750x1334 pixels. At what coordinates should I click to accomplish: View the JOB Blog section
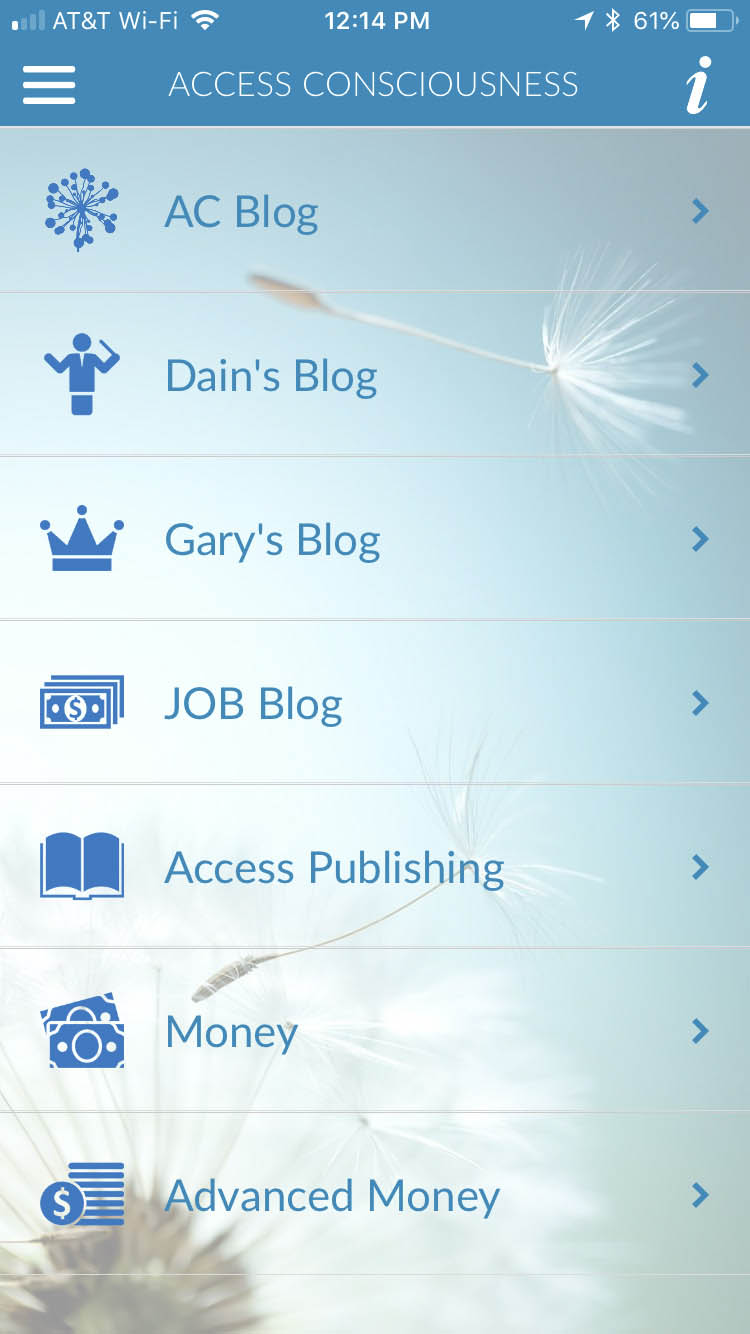point(375,704)
